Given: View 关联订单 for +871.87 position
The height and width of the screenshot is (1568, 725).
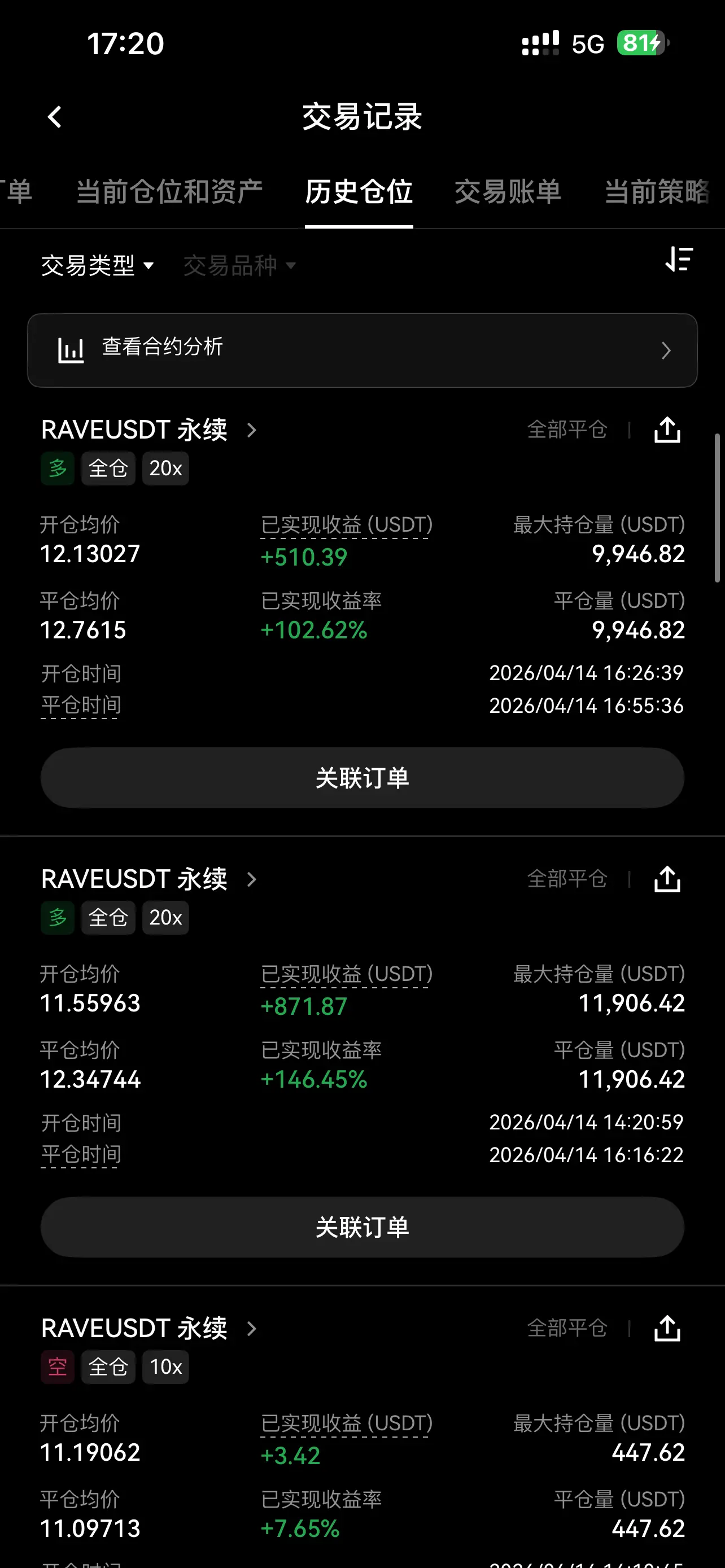Looking at the screenshot, I should click(x=362, y=1227).
